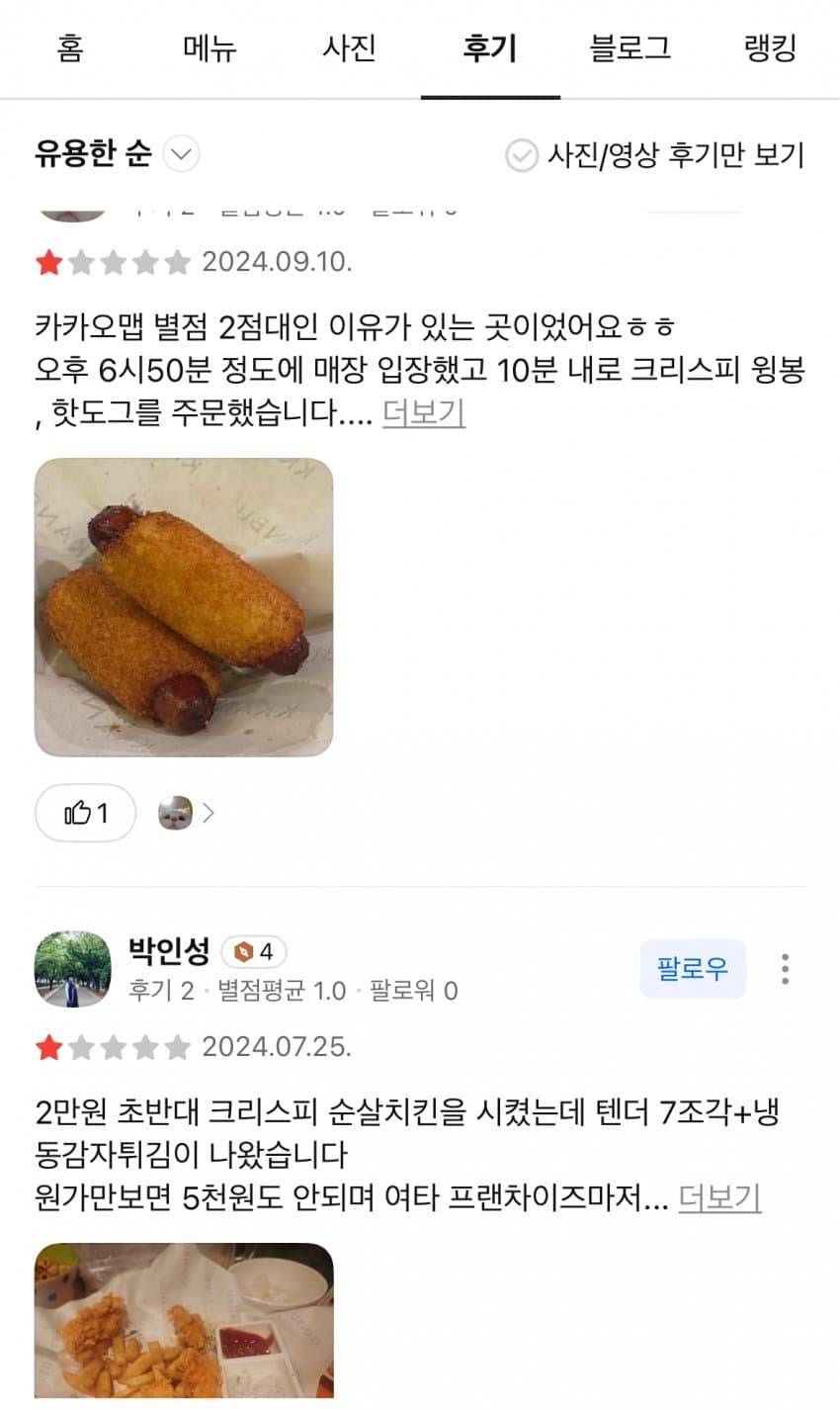
Task: View 박인성's chicken tender photo
Action: click(184, 1321)
